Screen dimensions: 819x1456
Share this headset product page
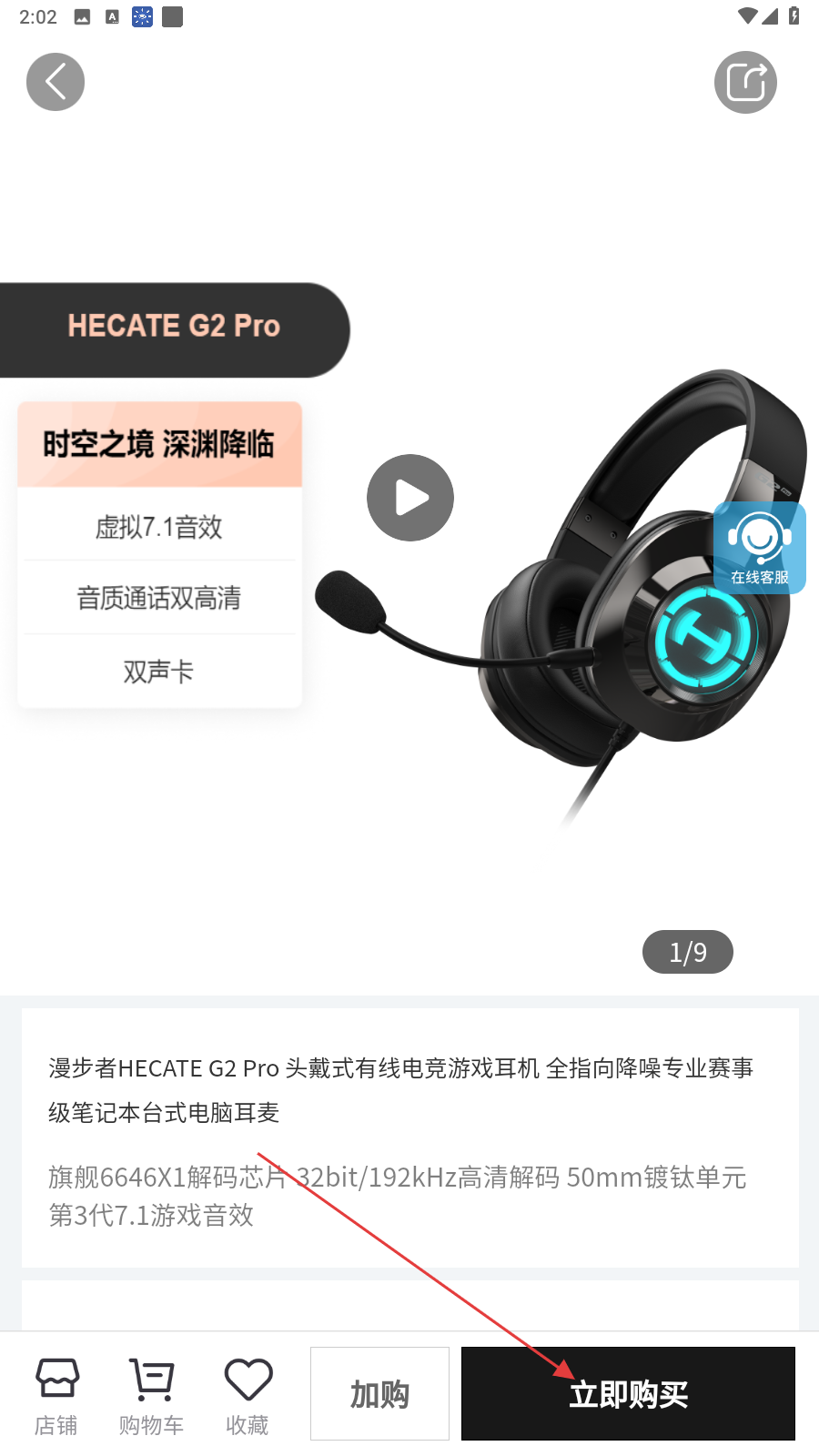point(745,82)
